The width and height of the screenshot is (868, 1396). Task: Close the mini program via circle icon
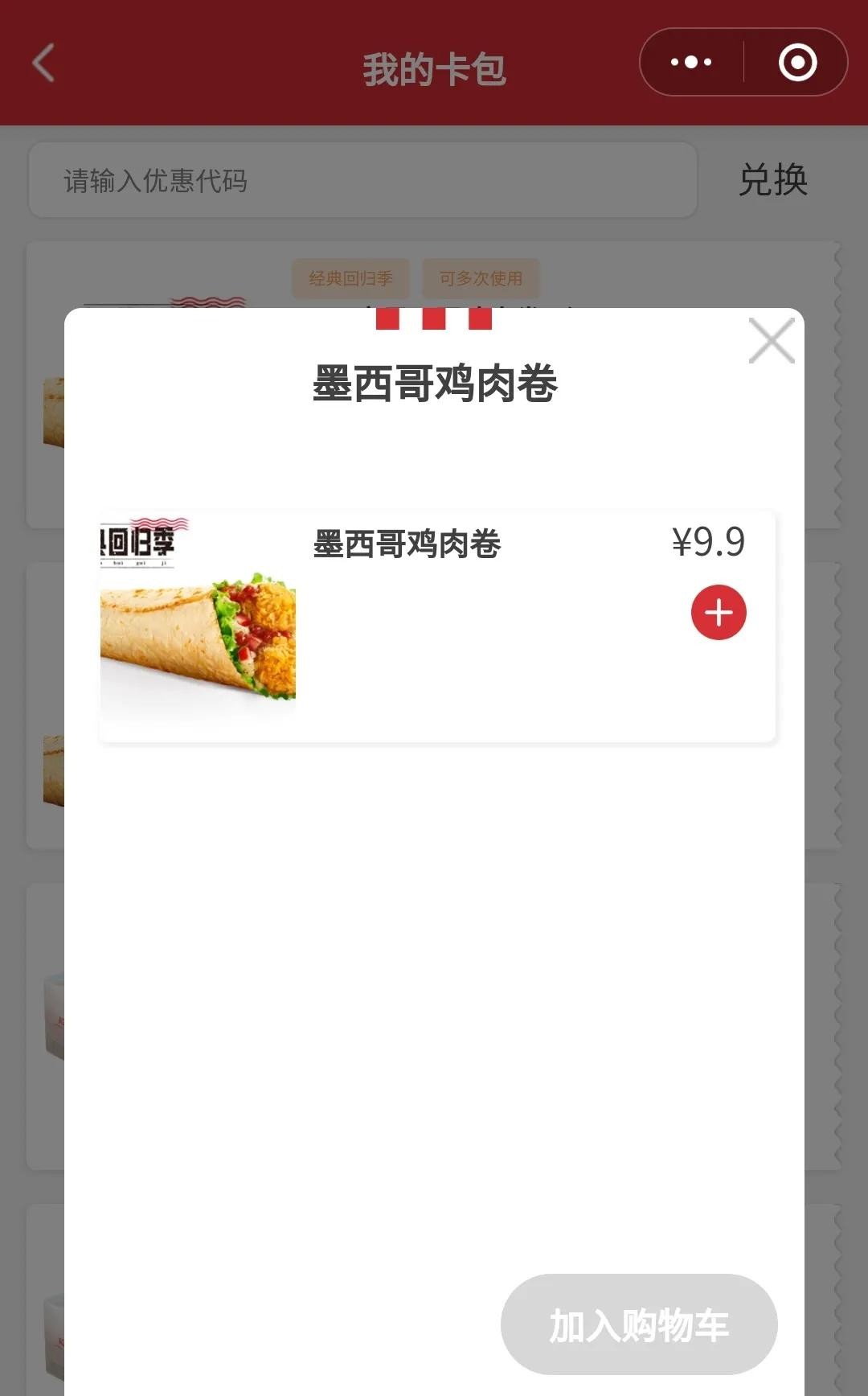point(797,63)
